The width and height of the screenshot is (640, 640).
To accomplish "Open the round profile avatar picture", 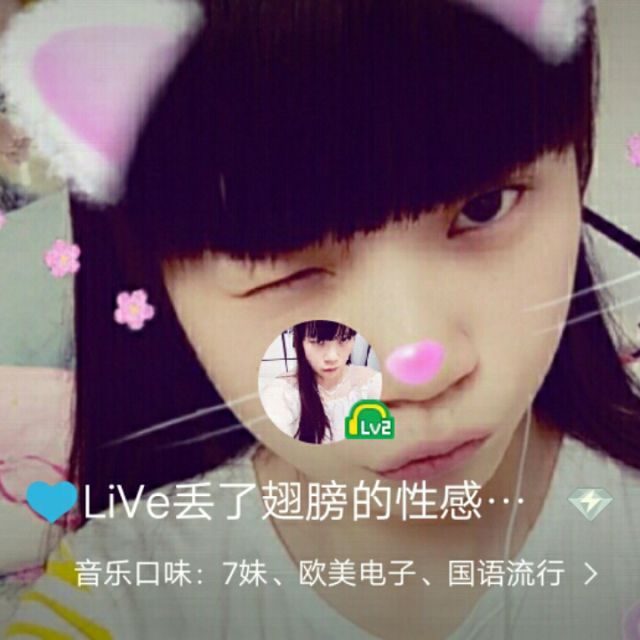I will click(x=319, y=381).
